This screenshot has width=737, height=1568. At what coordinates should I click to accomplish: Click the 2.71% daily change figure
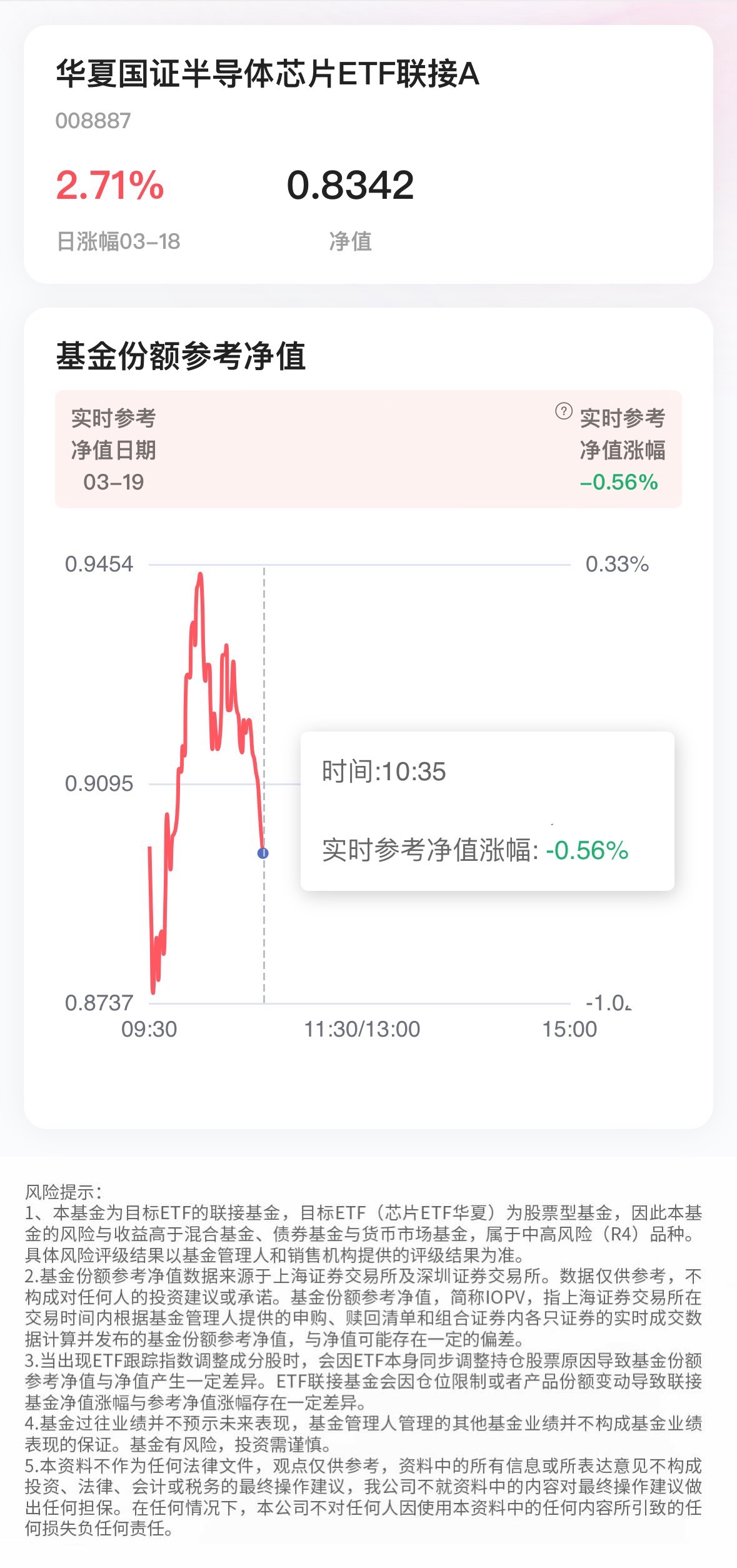pyautogui.click(x=109, y=184)
